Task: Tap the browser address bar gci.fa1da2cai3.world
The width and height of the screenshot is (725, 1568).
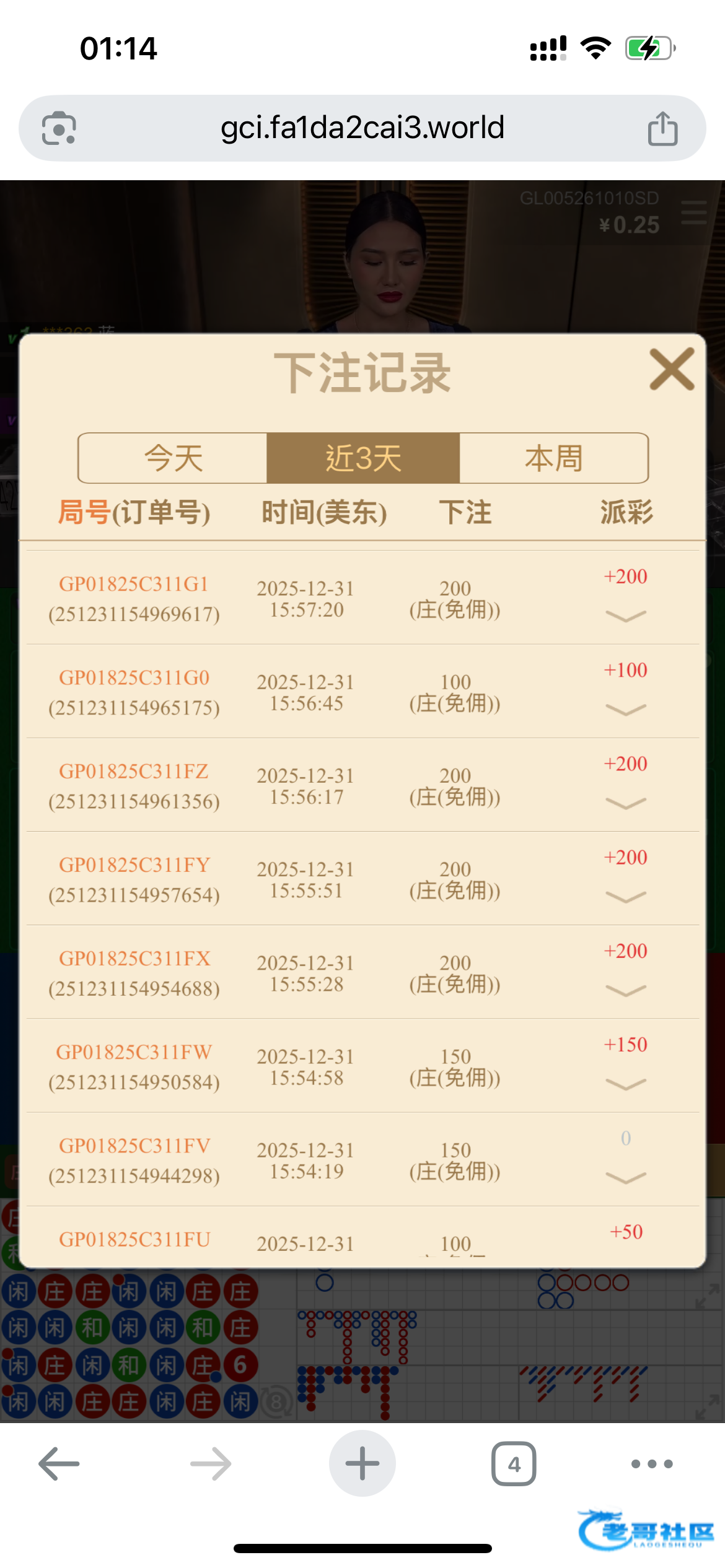Action: click(362, 128)
